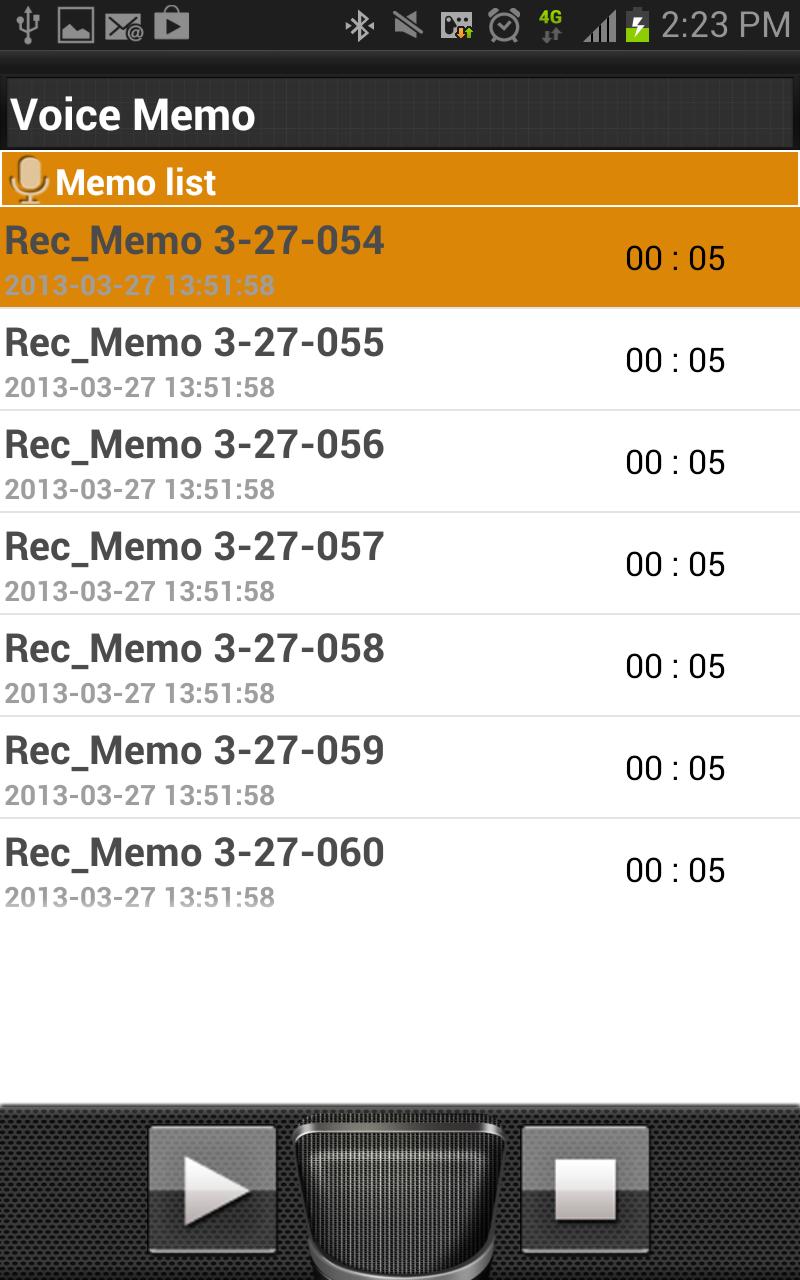Tap the Rec_Memo 3-27-058 row
800x1280 pixels.
(400, 666)
